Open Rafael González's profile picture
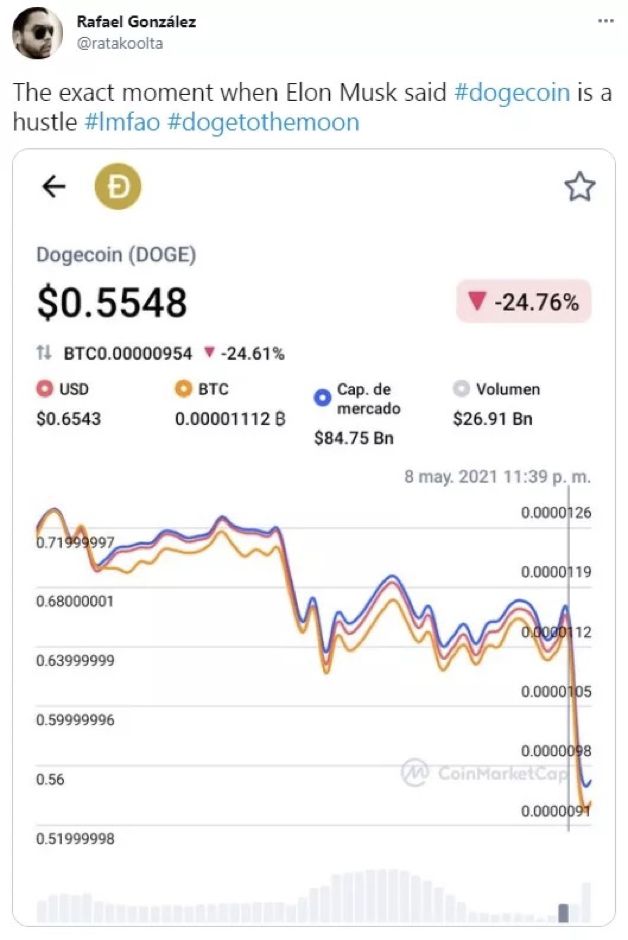The height and width of the screenshot is (940, 628). click(37, 33)
